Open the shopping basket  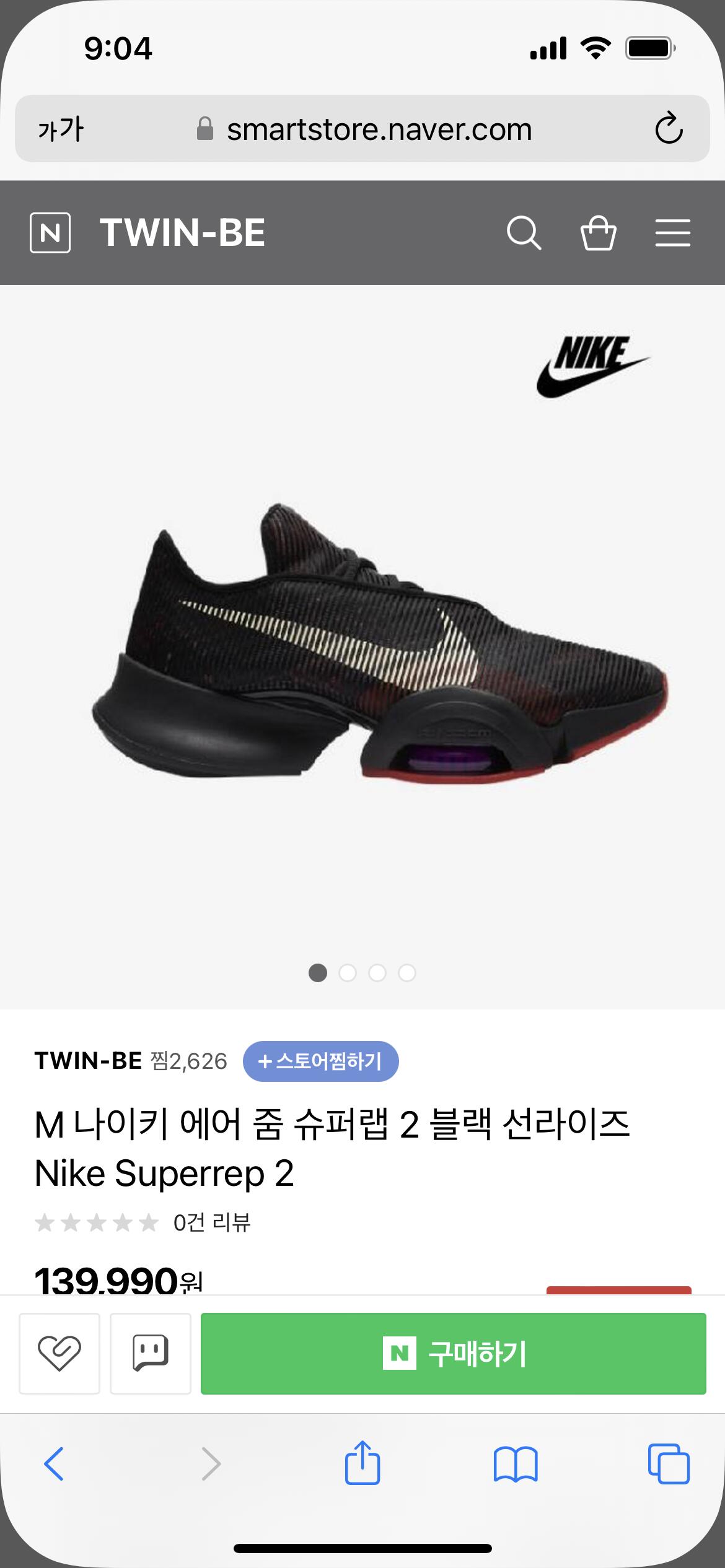[x=598, y=233]
